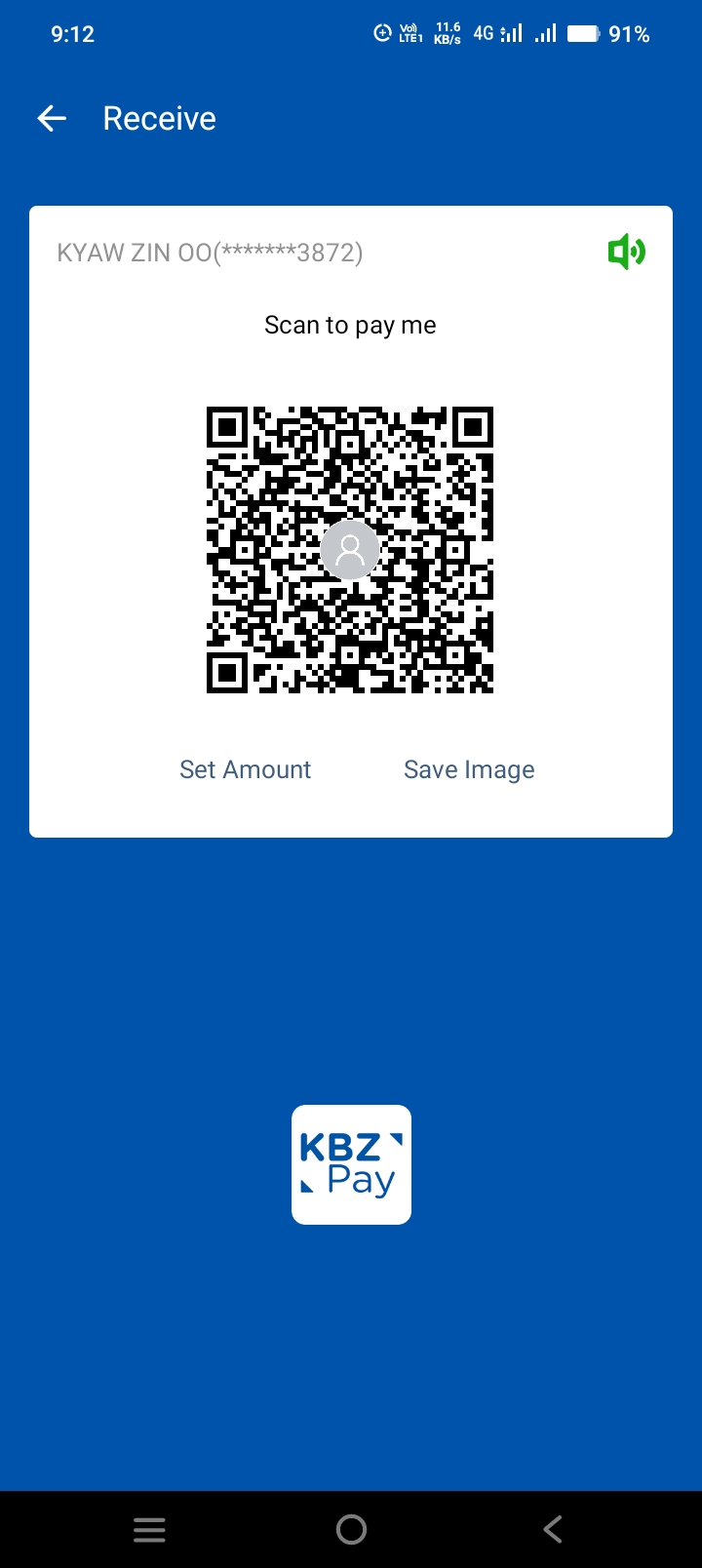
Task: Save Image of the QR code
Action: pyautogui.click(x=469, y=769)
